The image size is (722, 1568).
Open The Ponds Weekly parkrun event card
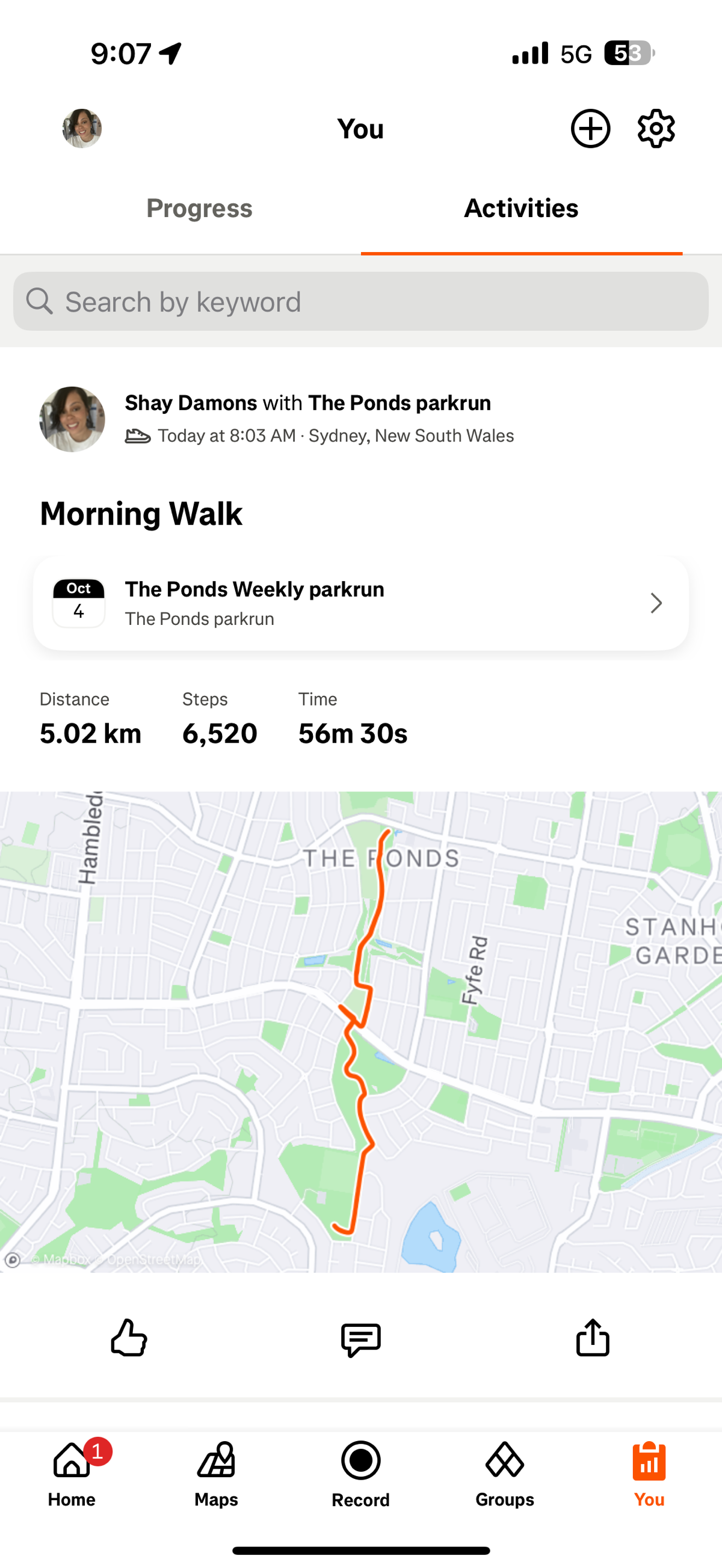click(361, 603)
